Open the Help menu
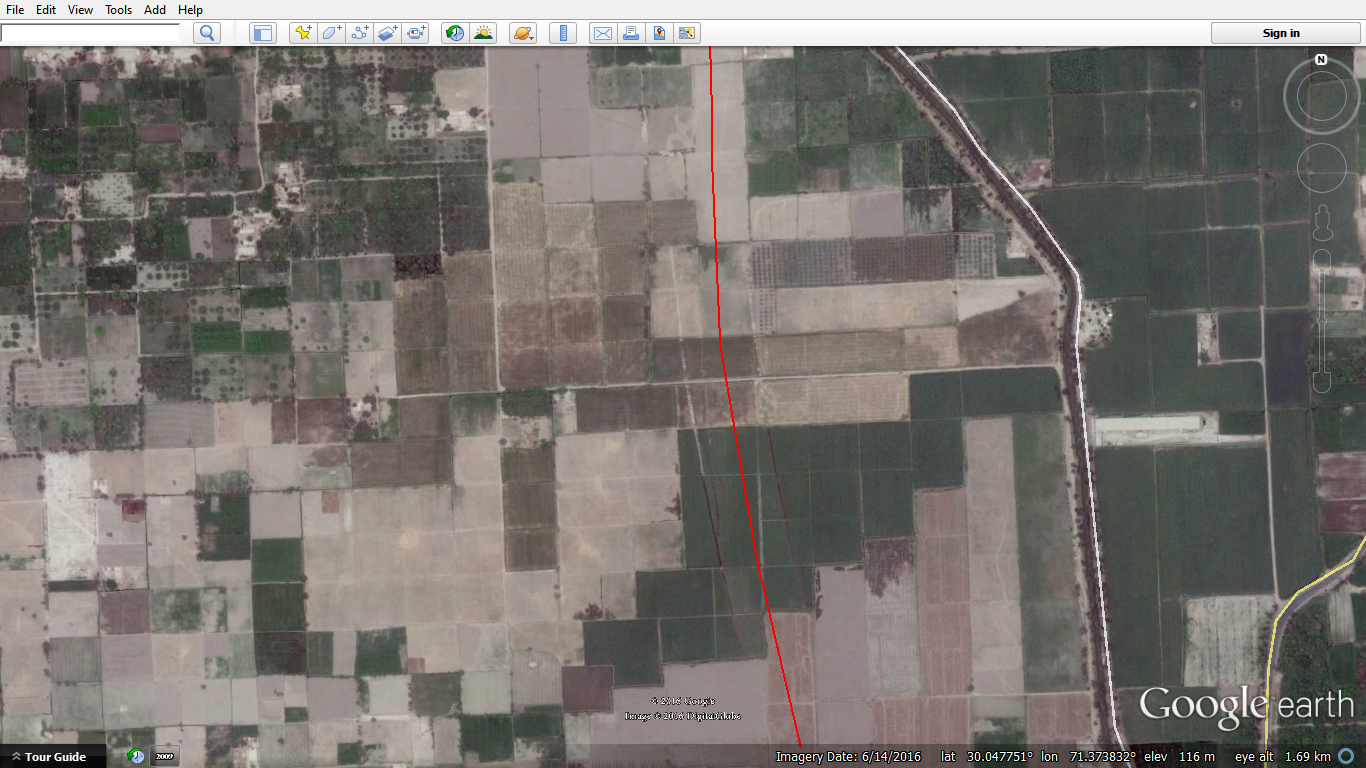This screenshot has height=768, width=1366. click(190, 9)
